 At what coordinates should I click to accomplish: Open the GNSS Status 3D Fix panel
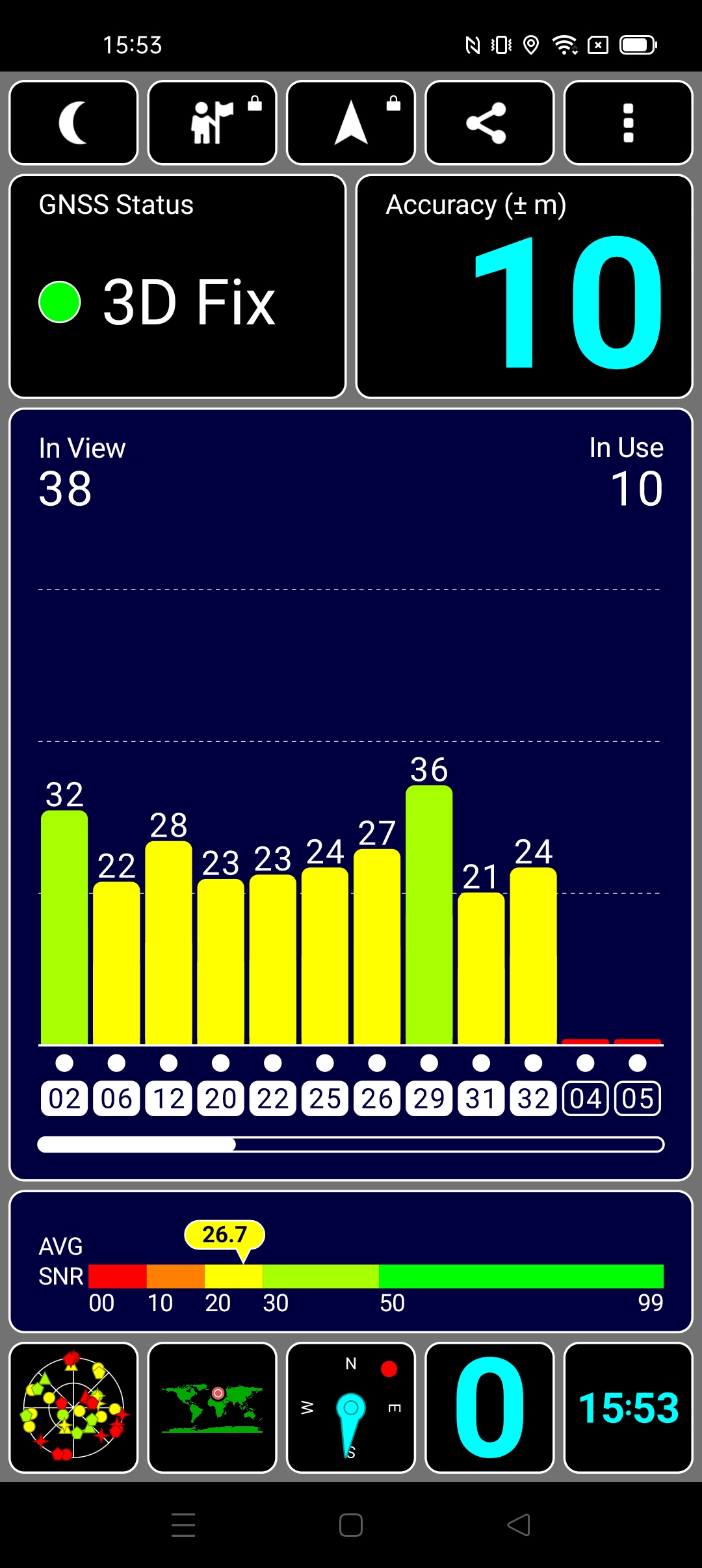tap(177, 286)
